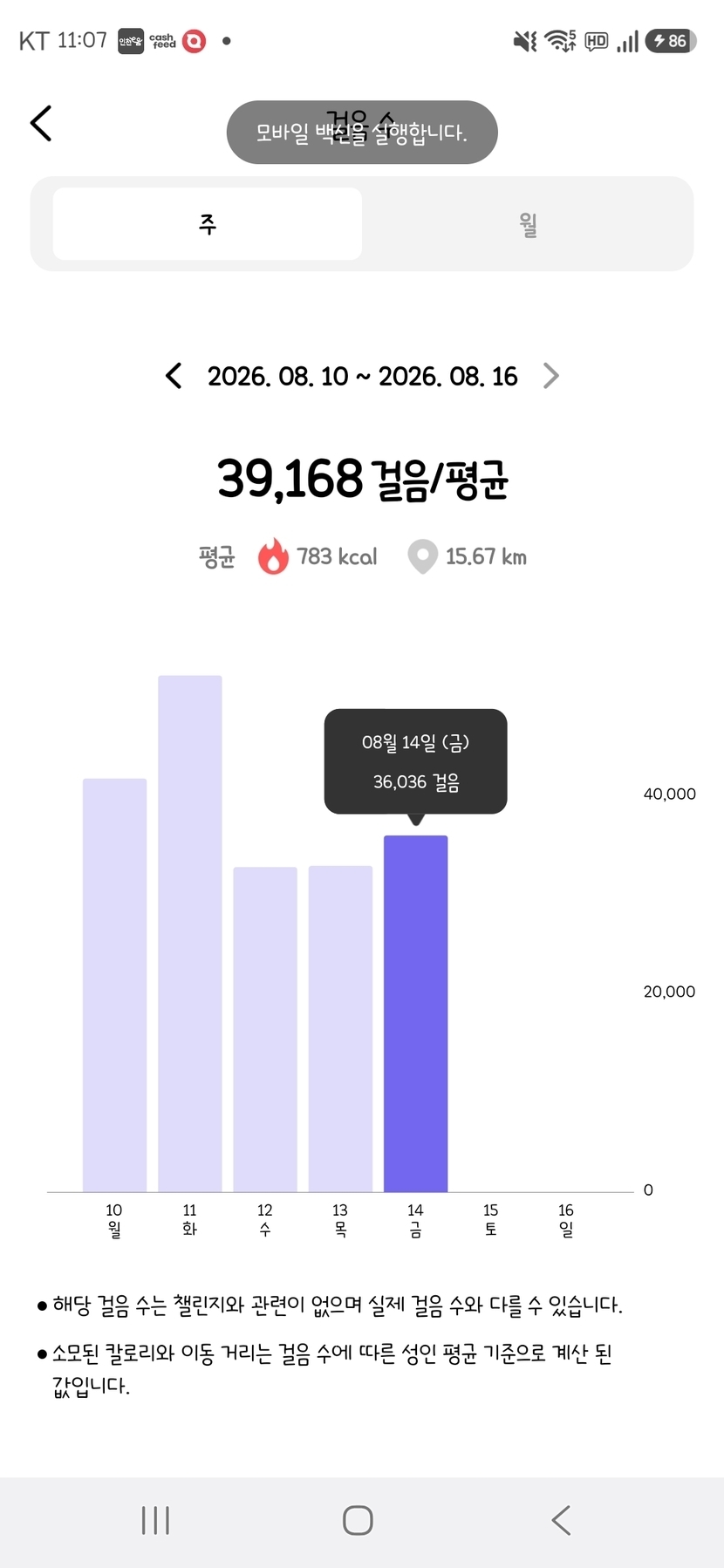Show the previous week's step data
The height and width of the screenshot is (1568, 724).
tap(174, 376)
